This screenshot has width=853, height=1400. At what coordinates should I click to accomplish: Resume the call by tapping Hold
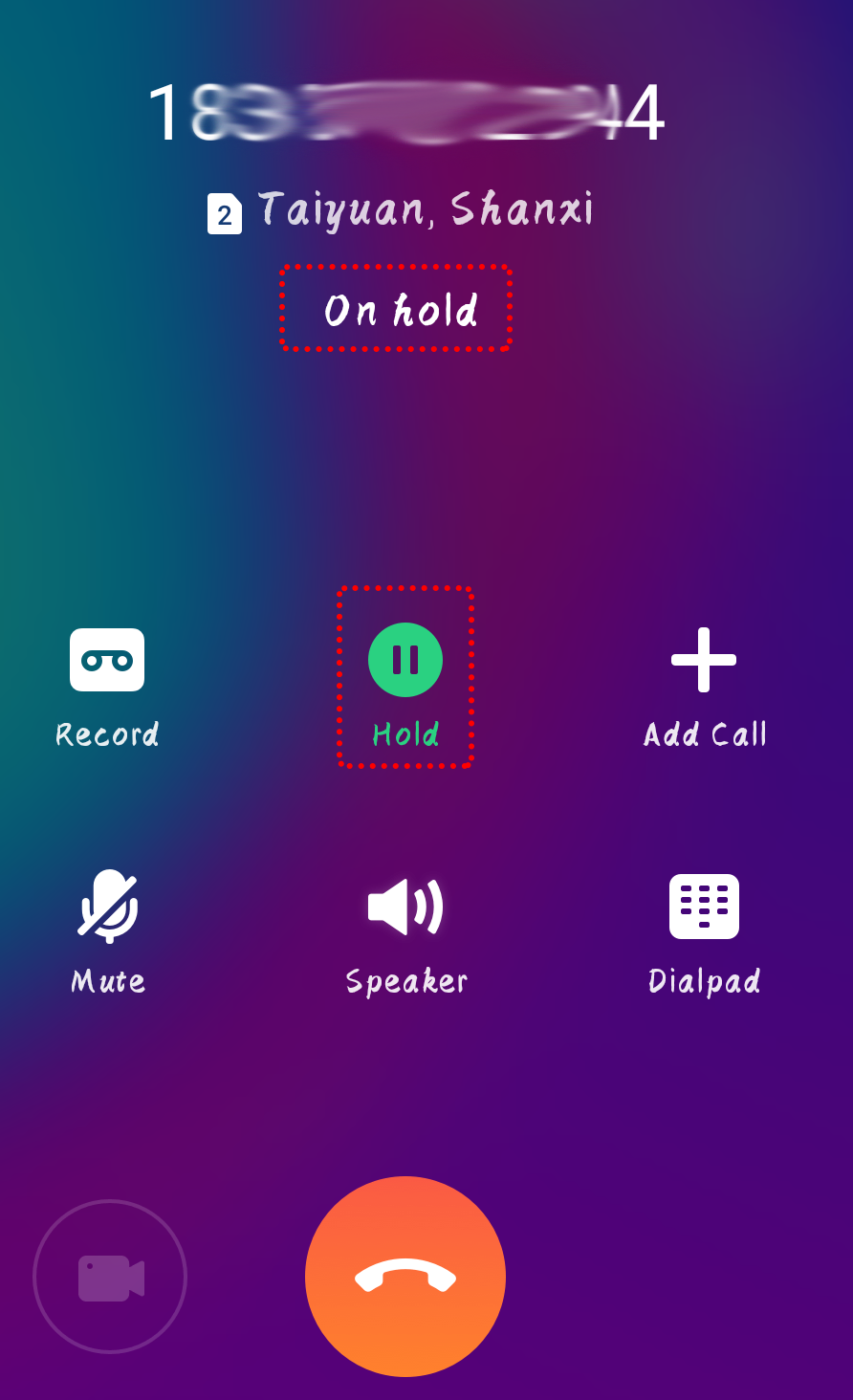[x=405, y=660]
